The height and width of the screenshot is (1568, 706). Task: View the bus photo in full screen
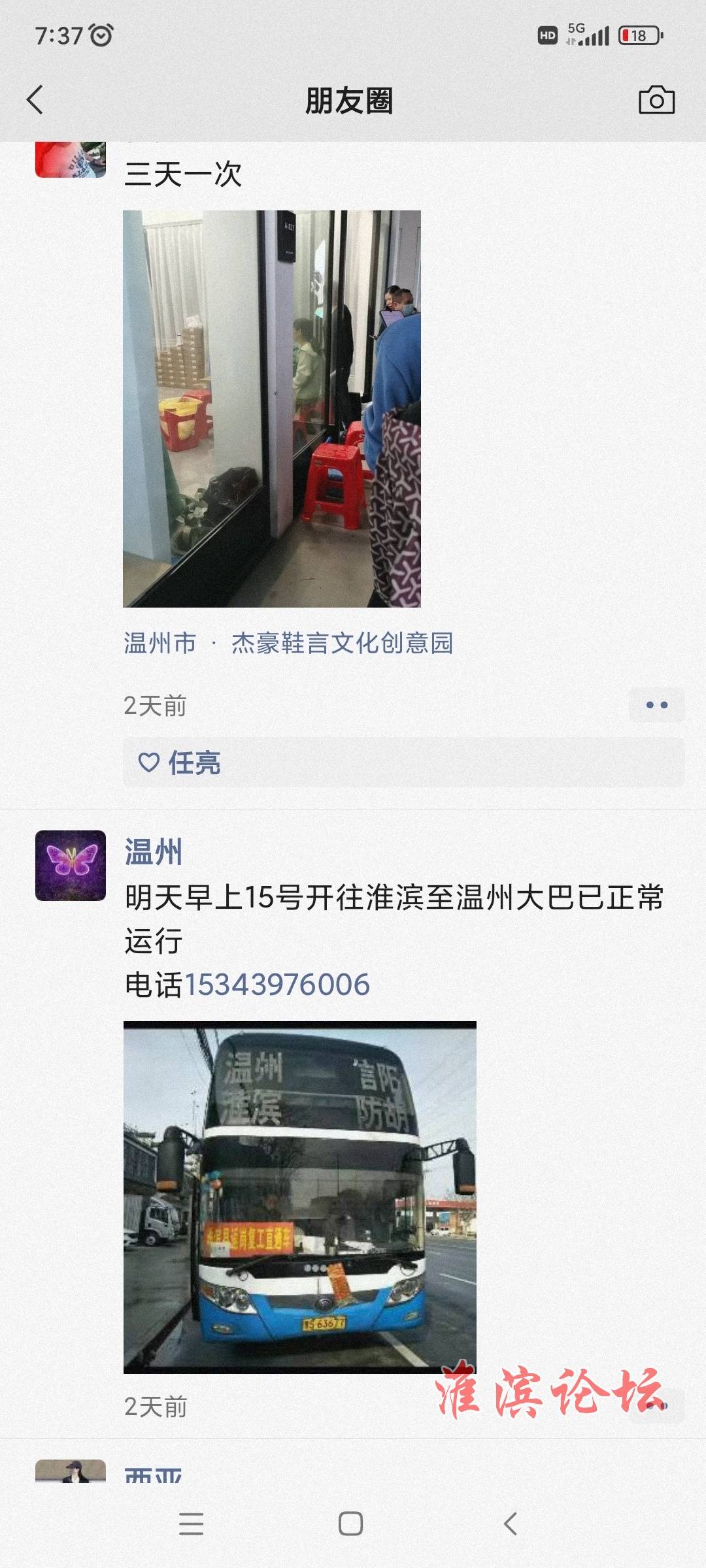click(300, 1197)
